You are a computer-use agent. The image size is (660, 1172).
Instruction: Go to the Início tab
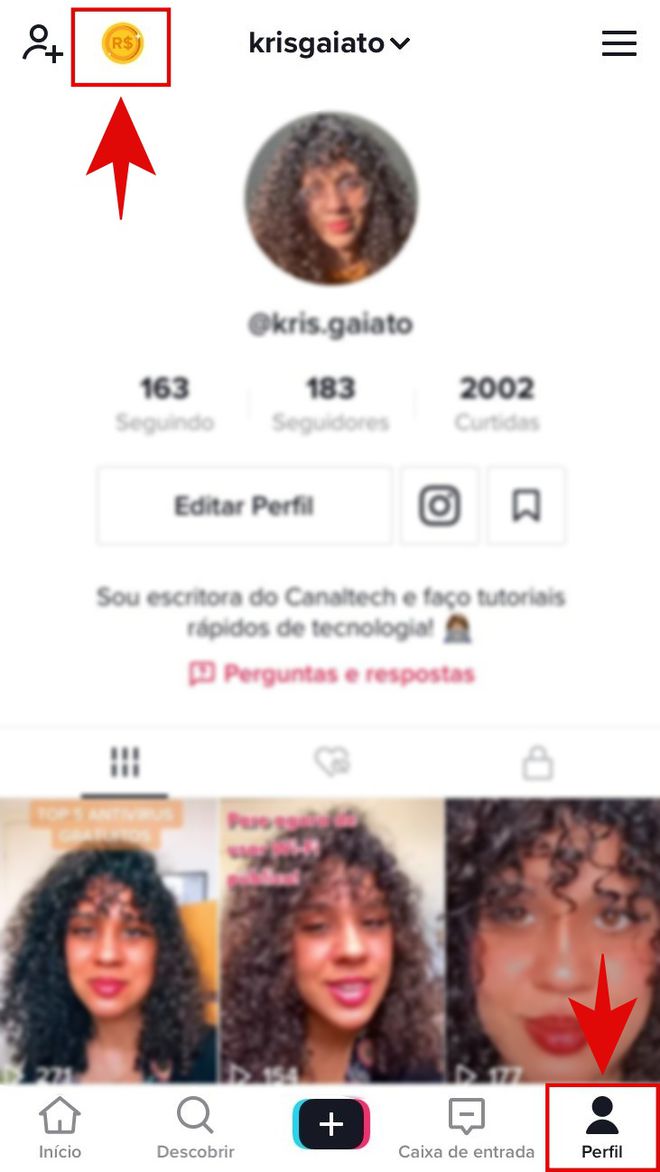tap(60, 1128)
